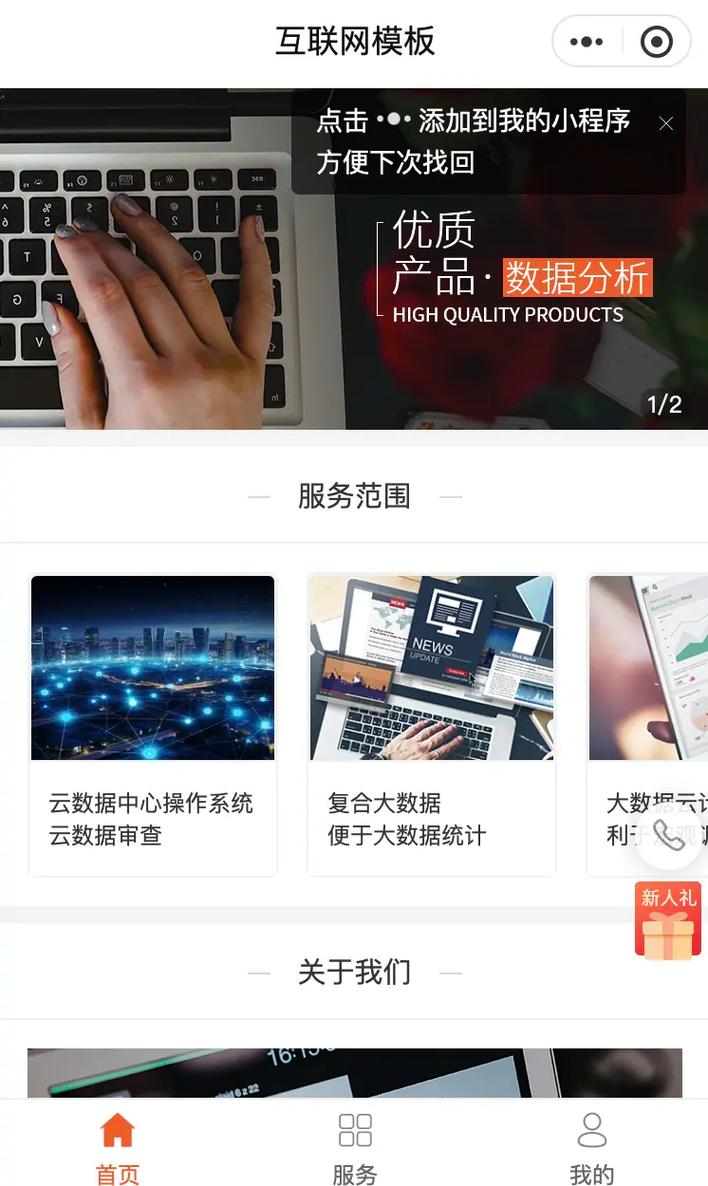Close the mini program with the circle button
The height and width of the screenshot is (1186, 708).
656,42
